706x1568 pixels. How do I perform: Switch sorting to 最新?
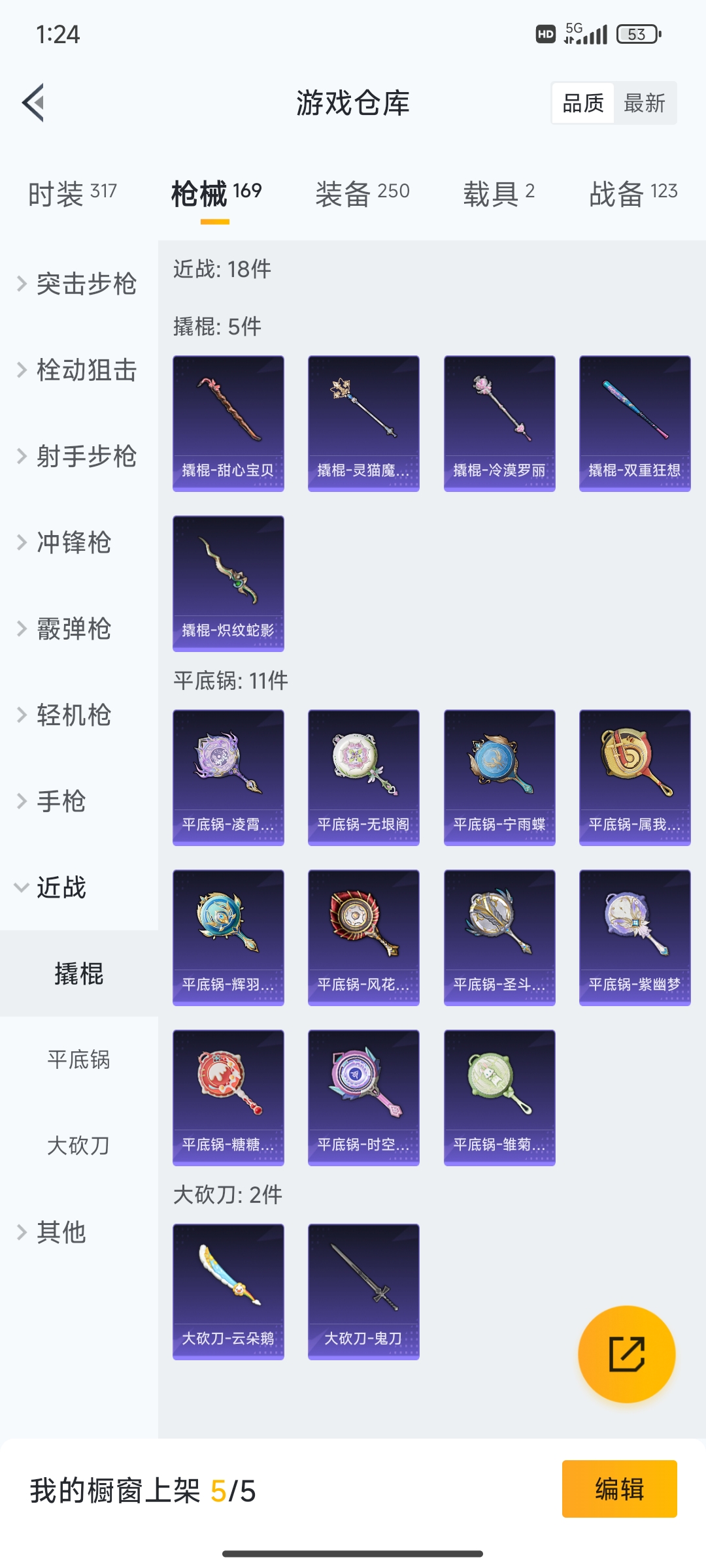click(x=644, y=103)
